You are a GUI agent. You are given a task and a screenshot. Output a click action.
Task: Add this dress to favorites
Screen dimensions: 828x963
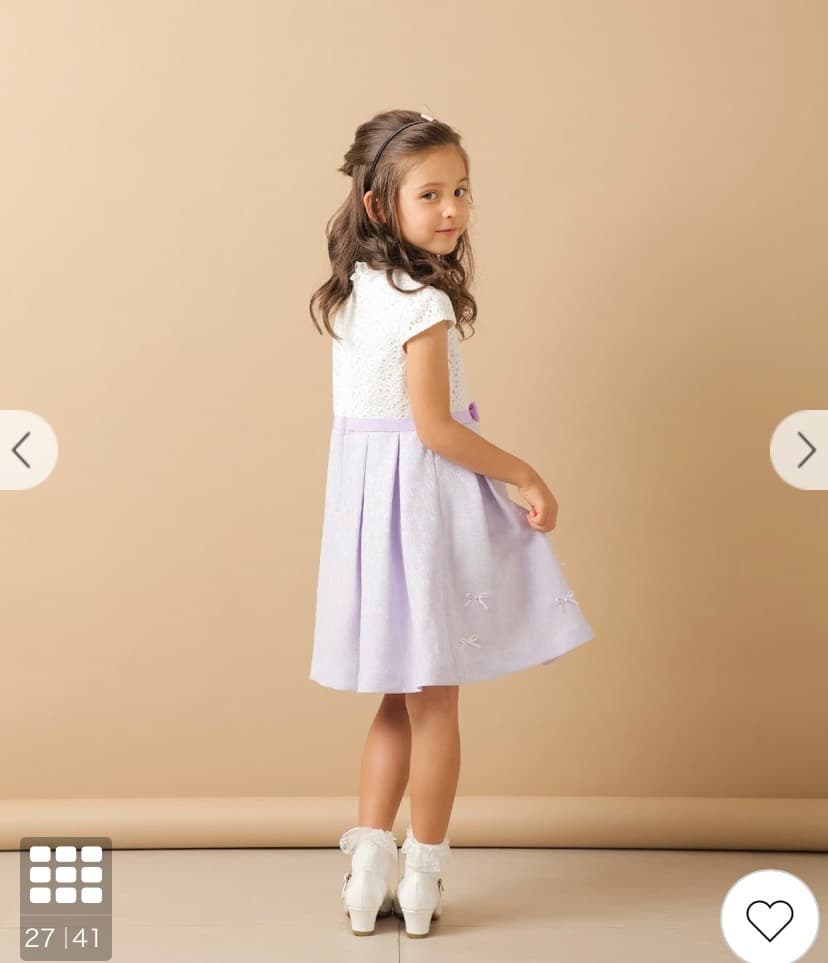[769, 919]
